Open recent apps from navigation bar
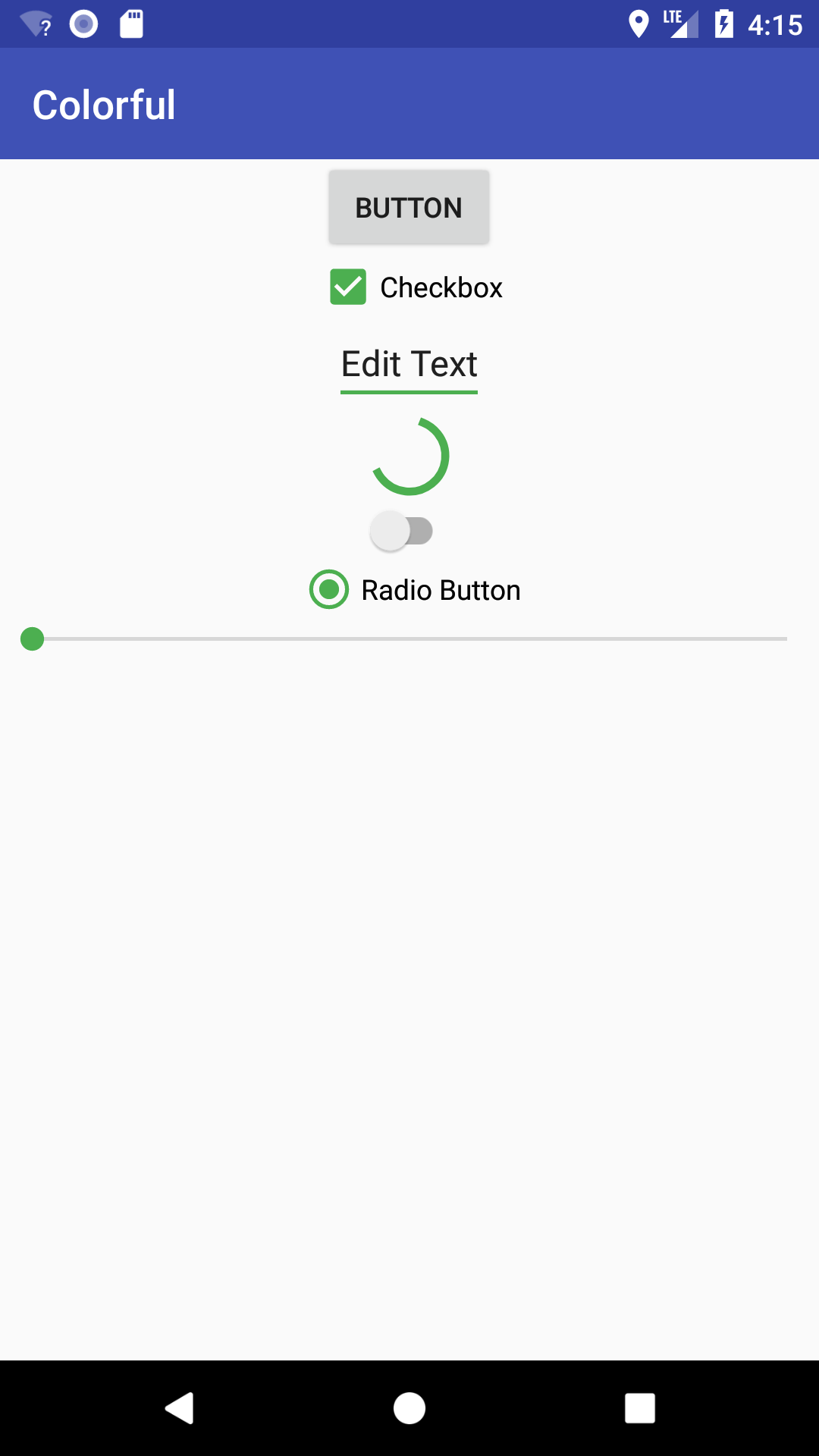 (x=639, y=1408)
